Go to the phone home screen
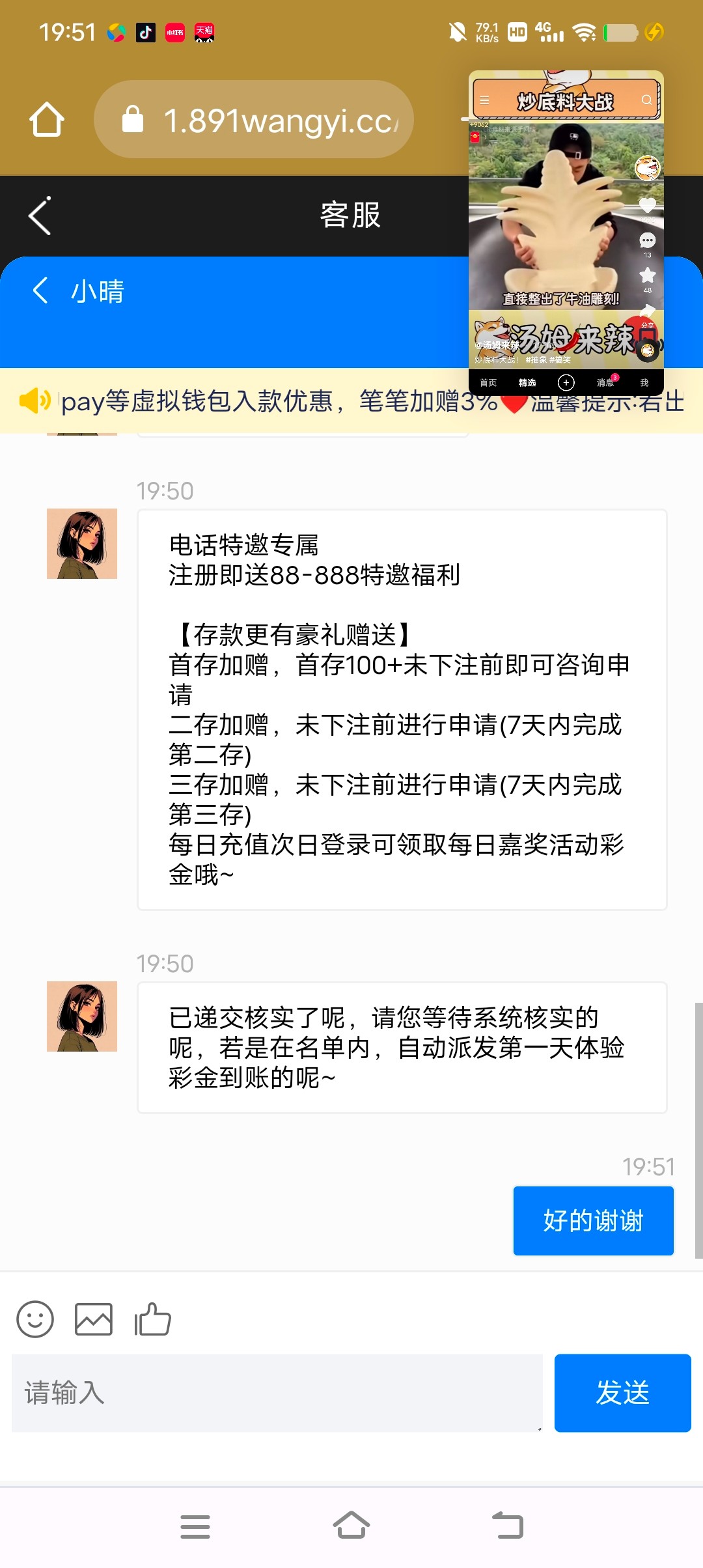703x1568 pixels. coord(351,1526)
